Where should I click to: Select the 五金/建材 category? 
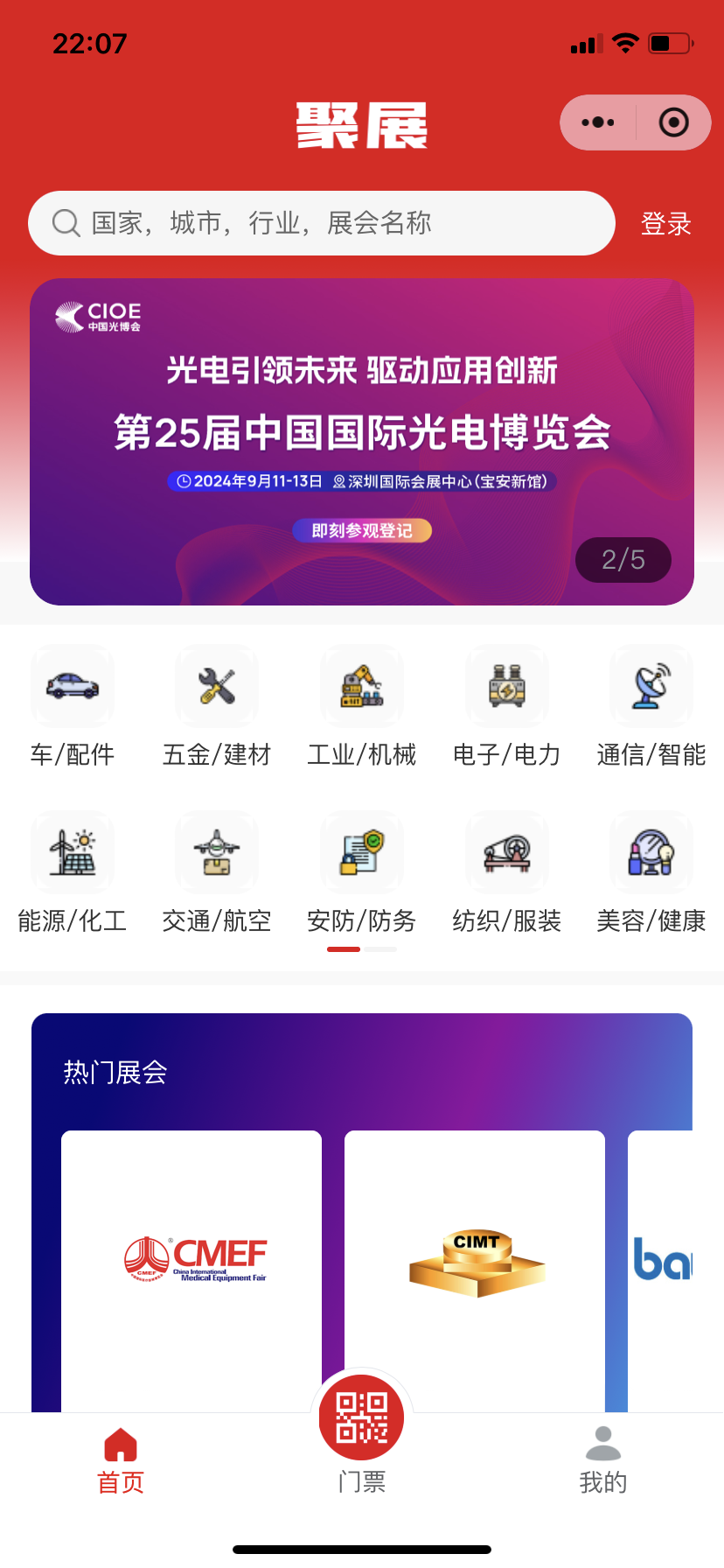(217, 705)
